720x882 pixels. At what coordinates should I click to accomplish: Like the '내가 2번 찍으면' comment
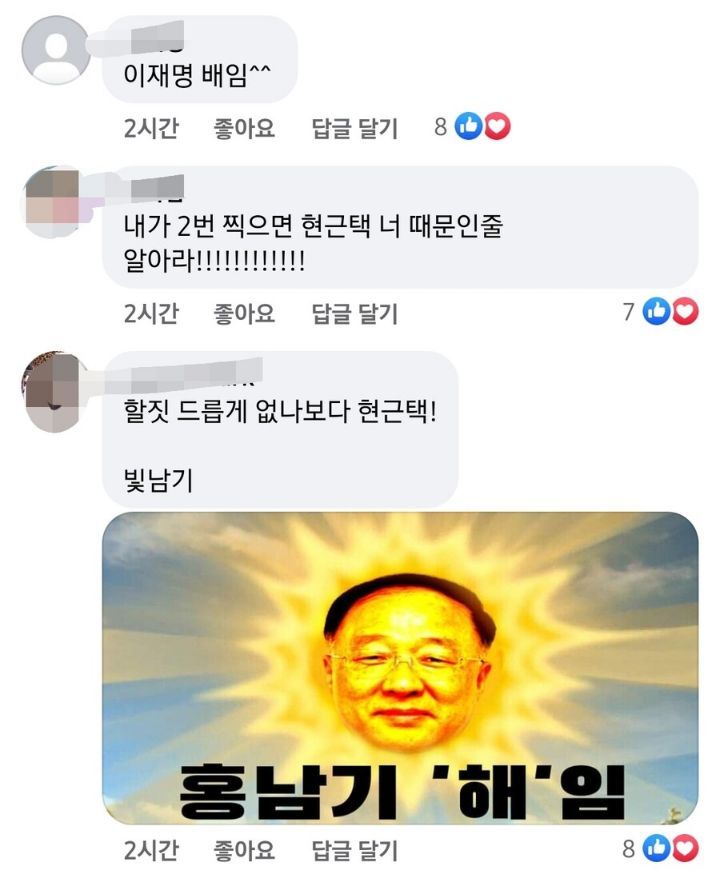tap(243, 314)
